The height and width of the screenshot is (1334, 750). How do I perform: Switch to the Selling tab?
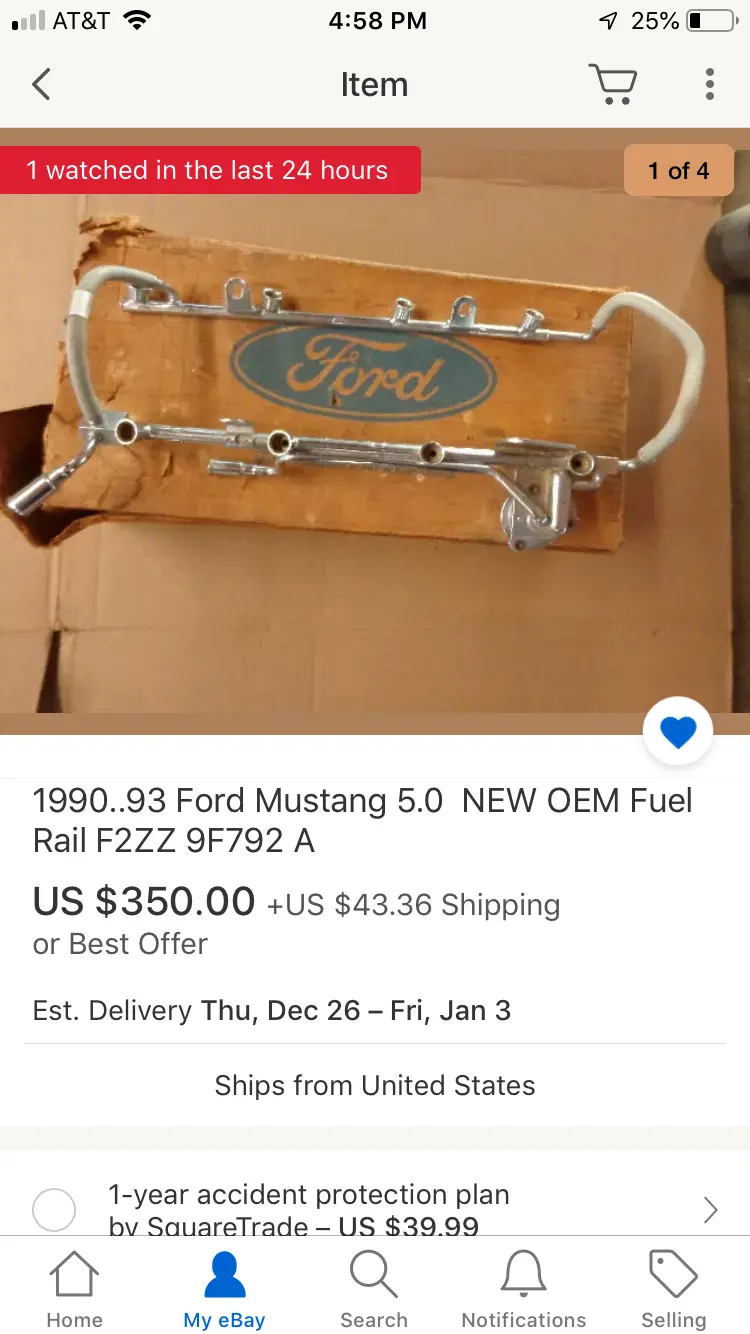674,1289
